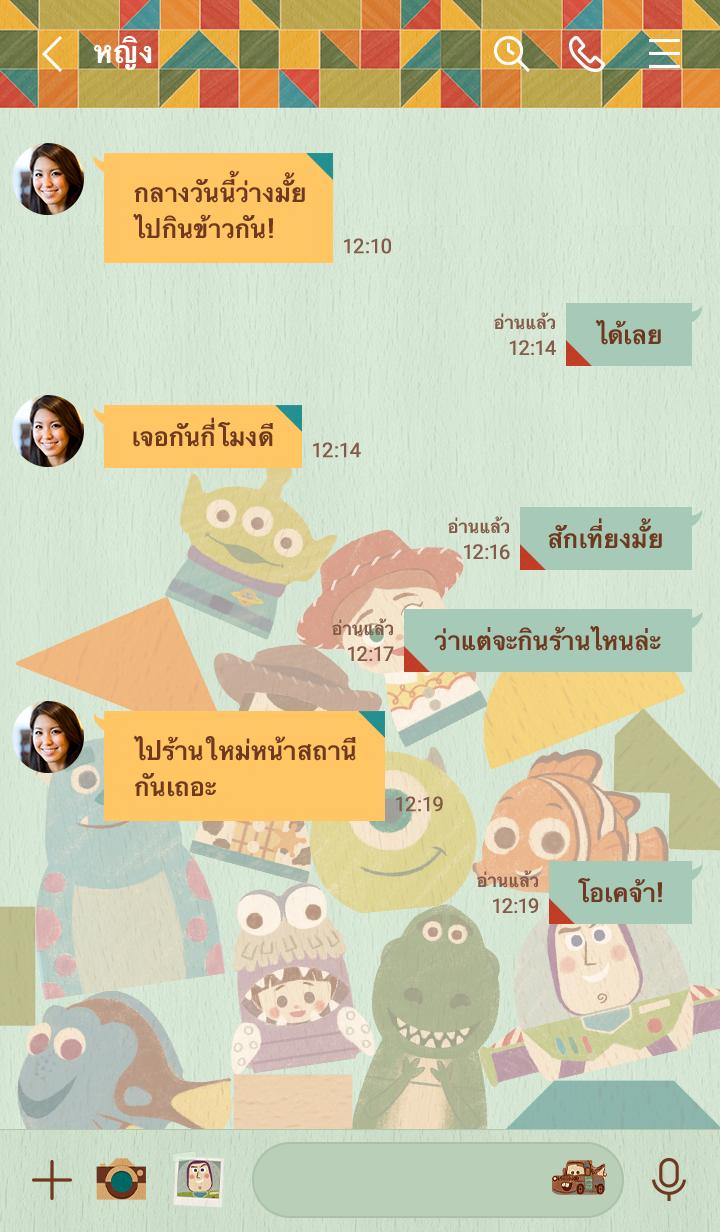Open the camera to take a photo
Screen dimensions: 720x1232
[x=121, y=1180]
